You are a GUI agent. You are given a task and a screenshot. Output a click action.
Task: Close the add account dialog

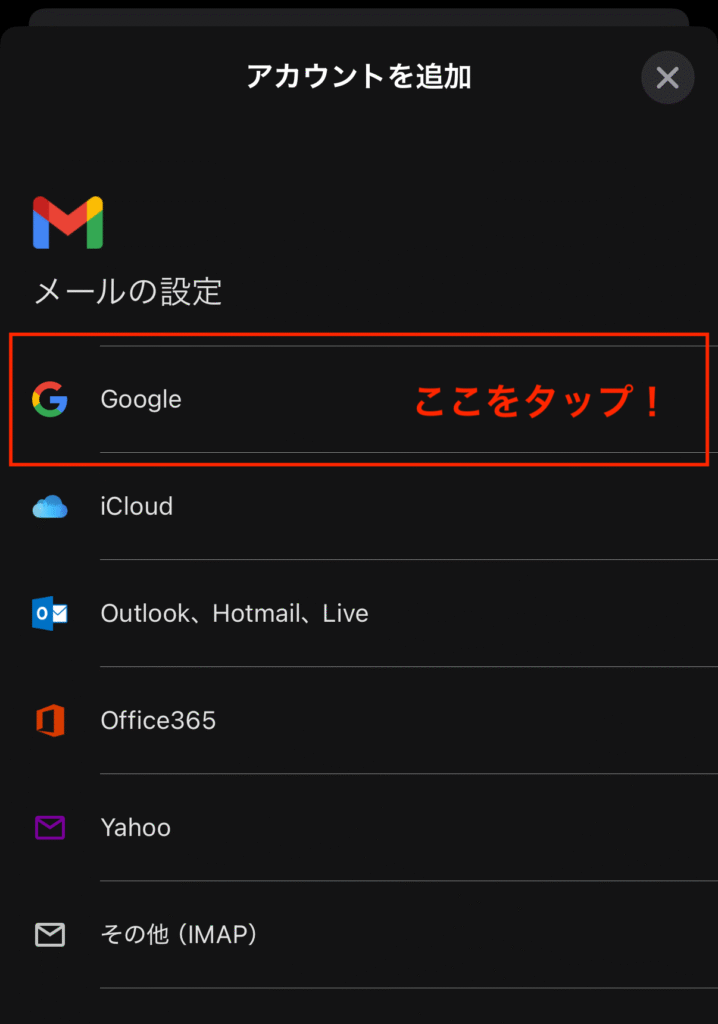[x=667, y=78]
